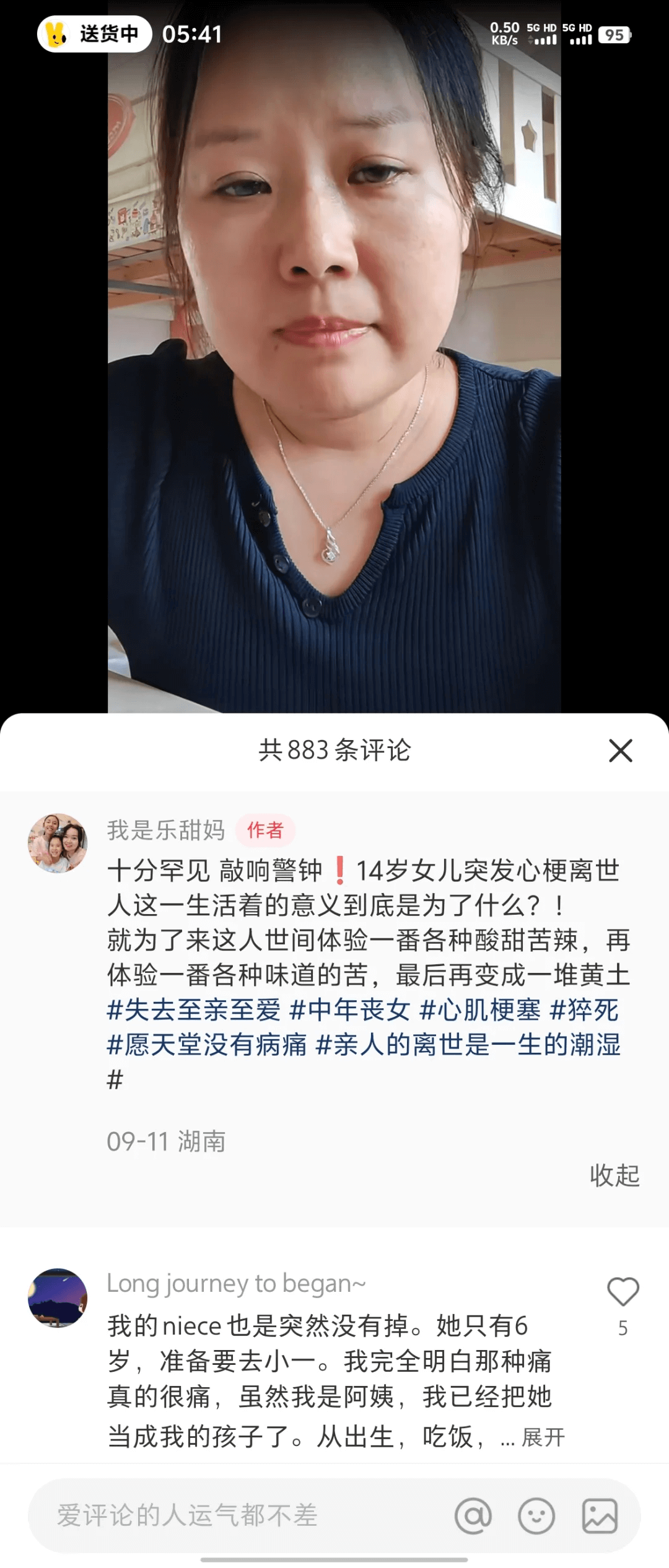Image resolution: width=669 pixels, height=1568 pixels.
Task: Open the #失去至亲至爱 hashtag
Action: point(194,1010)
